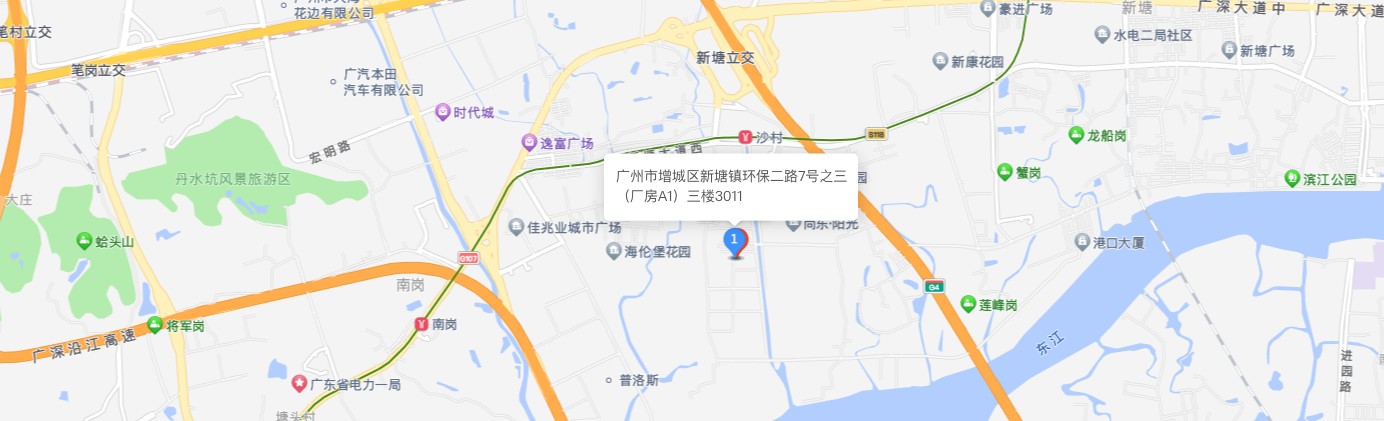
Task: Select the 时代城 shopping place marker
Action: (x=443, y=112)
